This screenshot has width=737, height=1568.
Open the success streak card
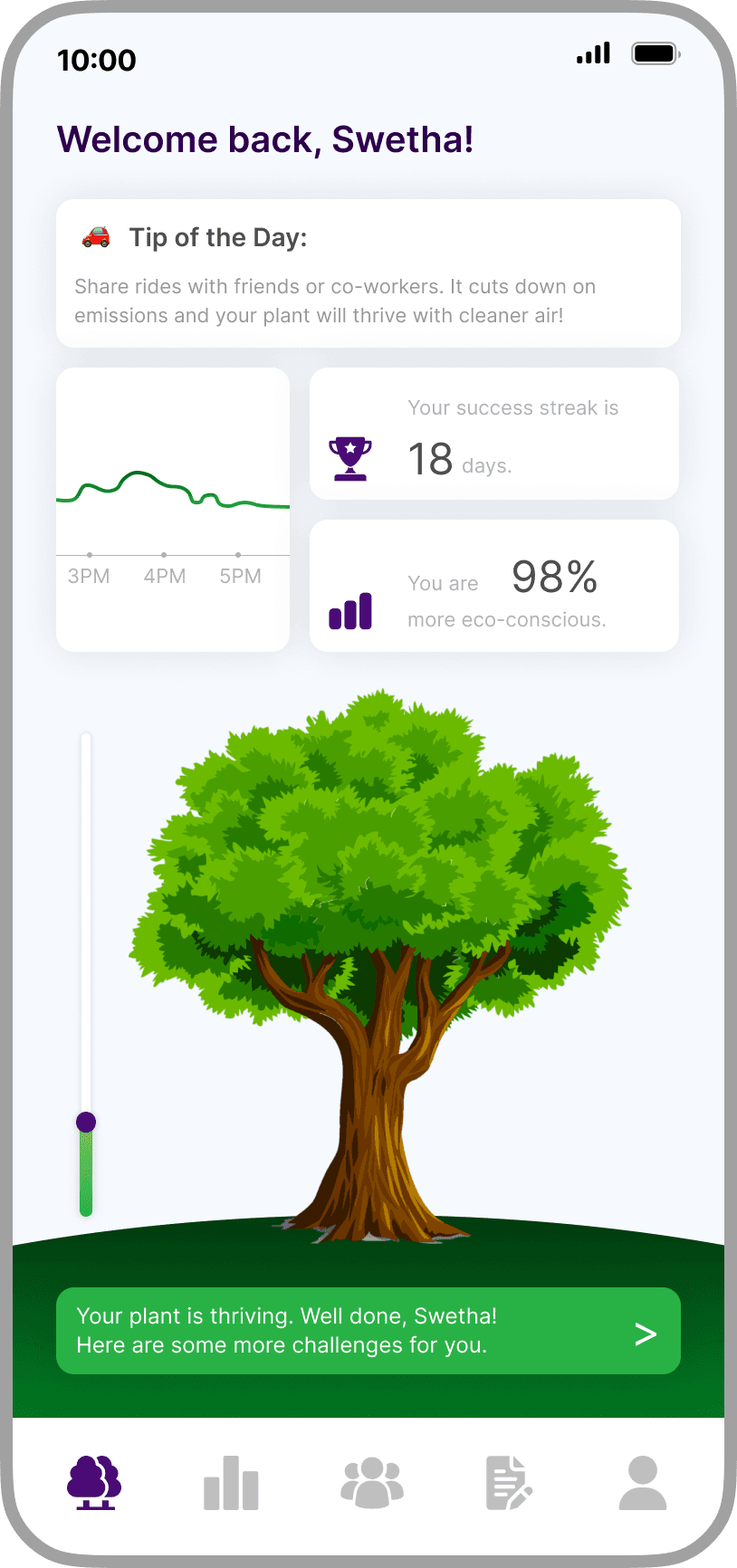coord(494,434)
